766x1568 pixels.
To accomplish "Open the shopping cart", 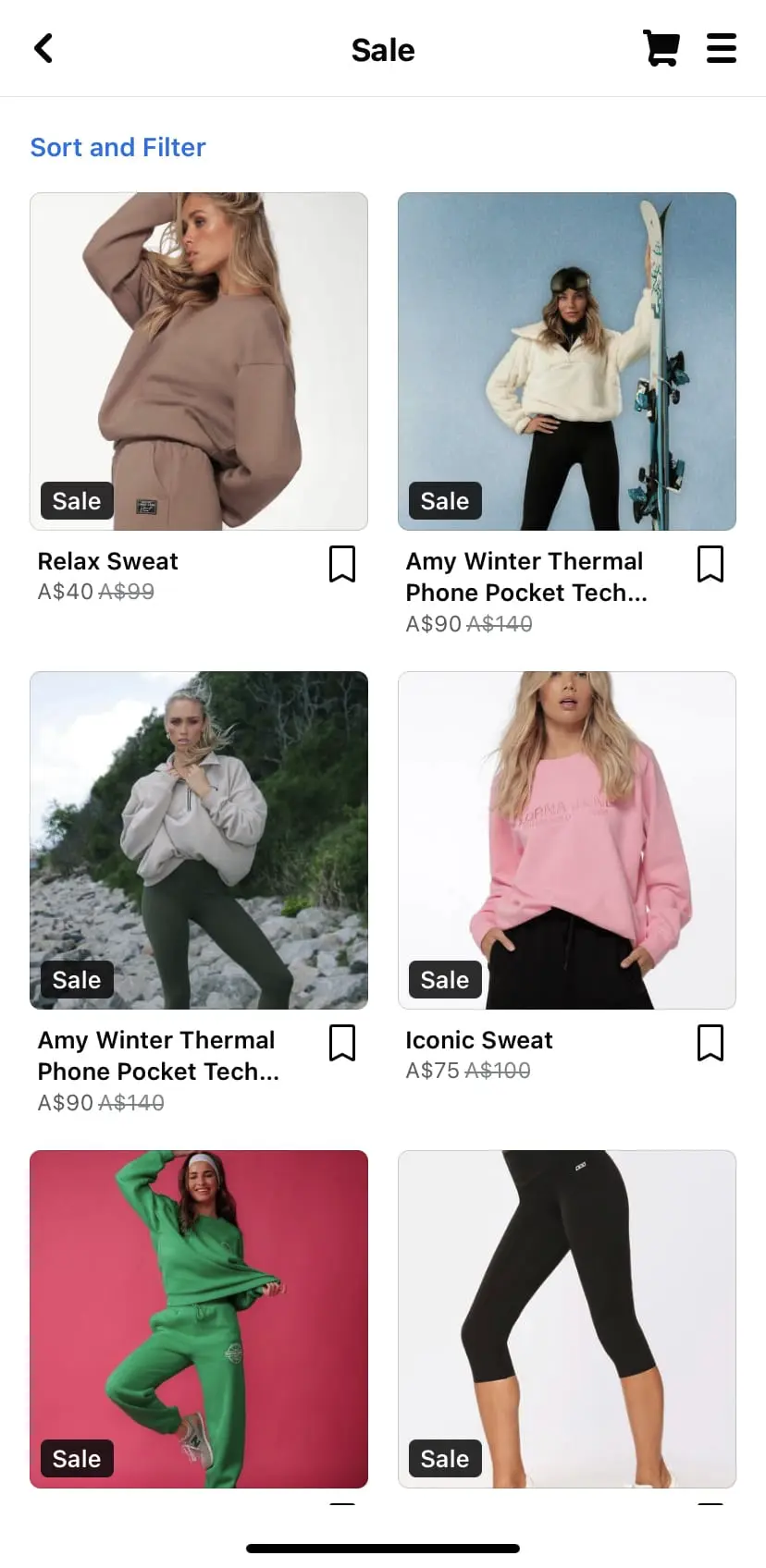I will click(x=661, y=49).
